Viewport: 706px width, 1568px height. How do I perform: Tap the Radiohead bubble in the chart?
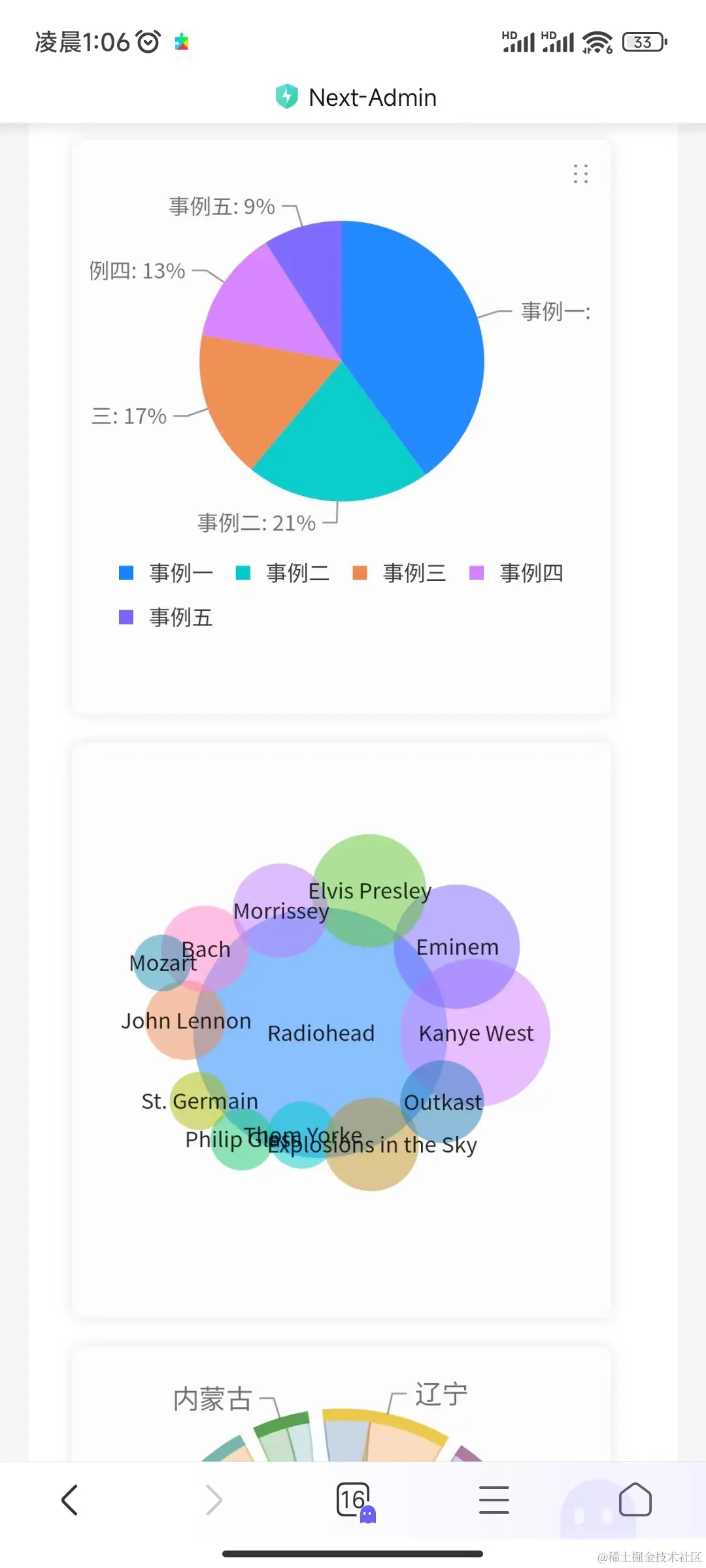coord(320,1034)
